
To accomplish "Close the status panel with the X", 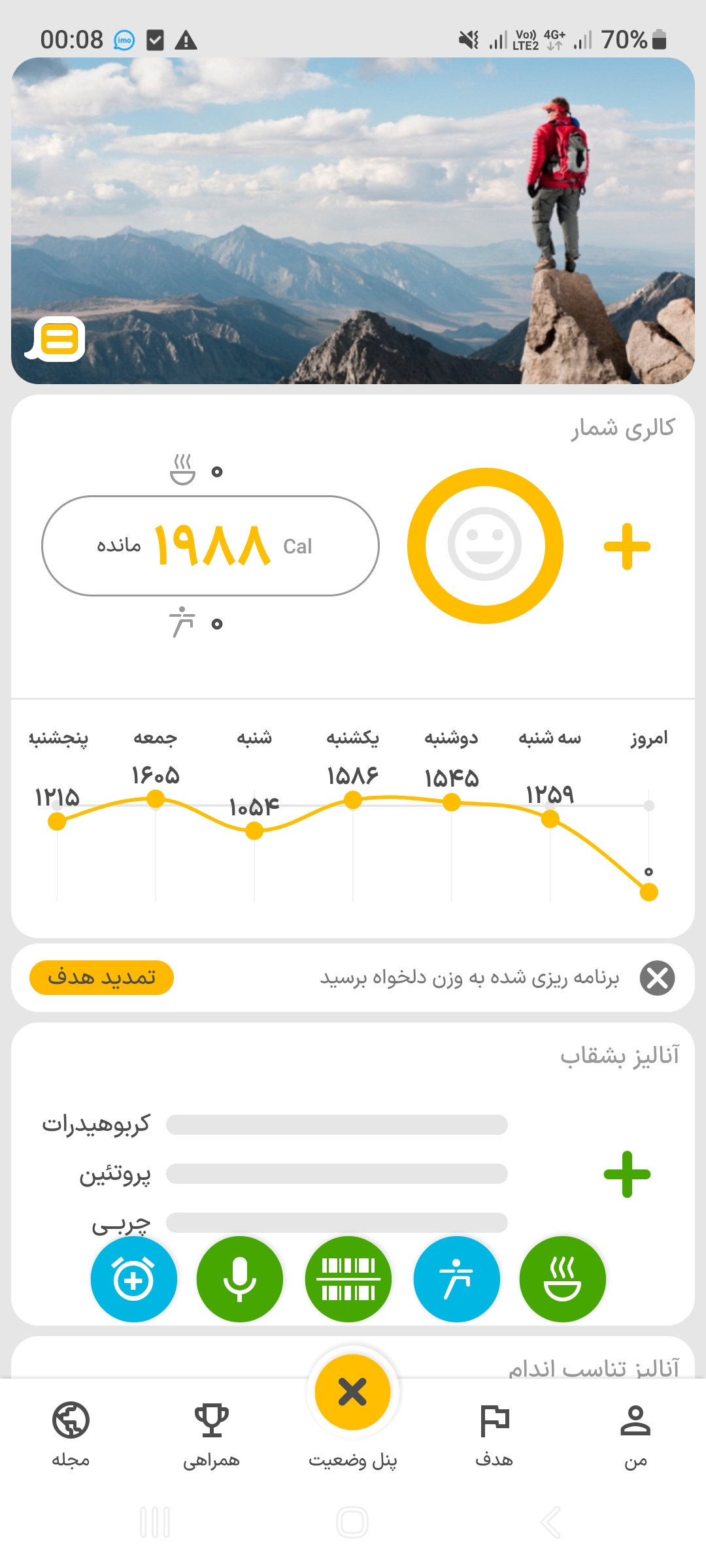I will pos(352,1392).
